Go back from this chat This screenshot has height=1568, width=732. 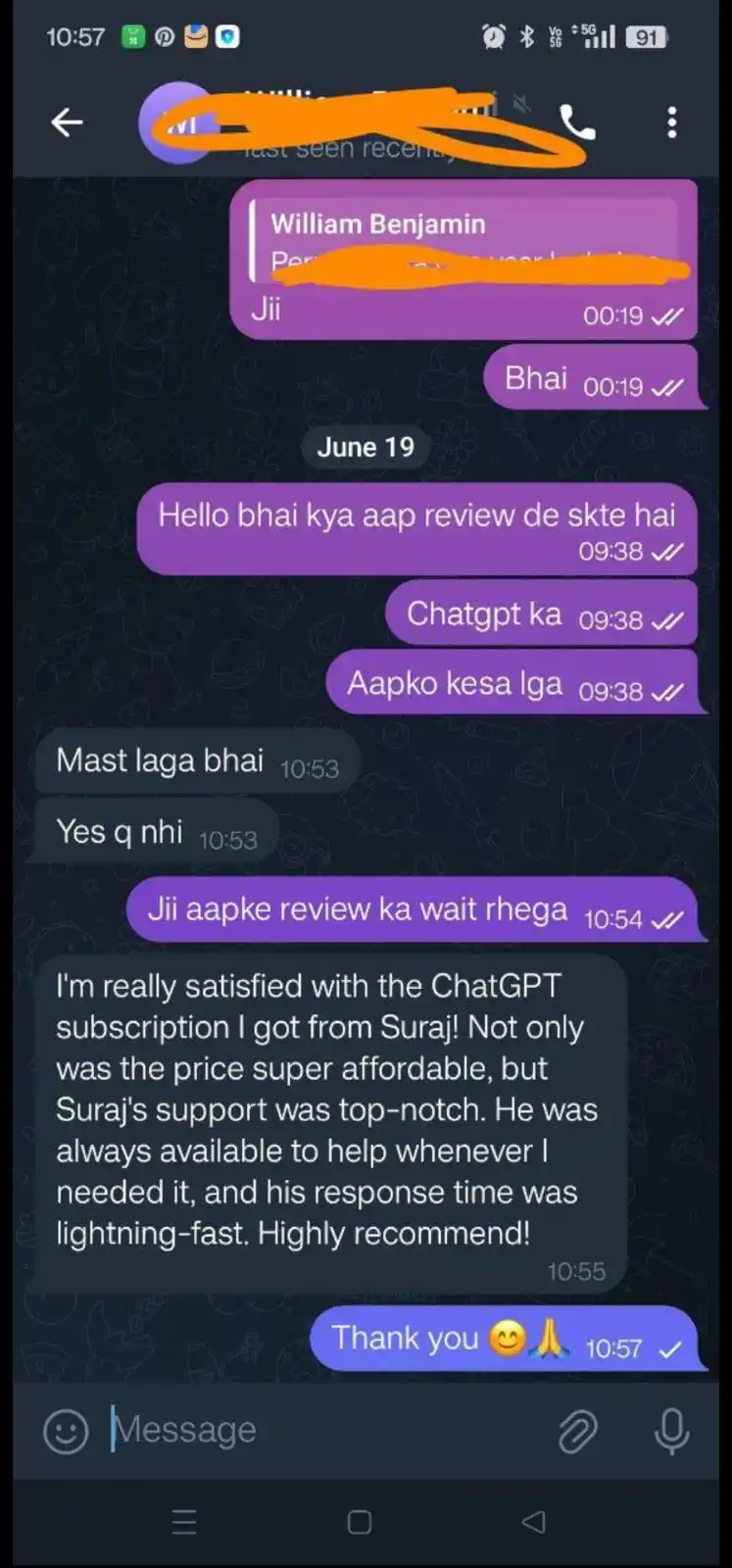point(67,122)
